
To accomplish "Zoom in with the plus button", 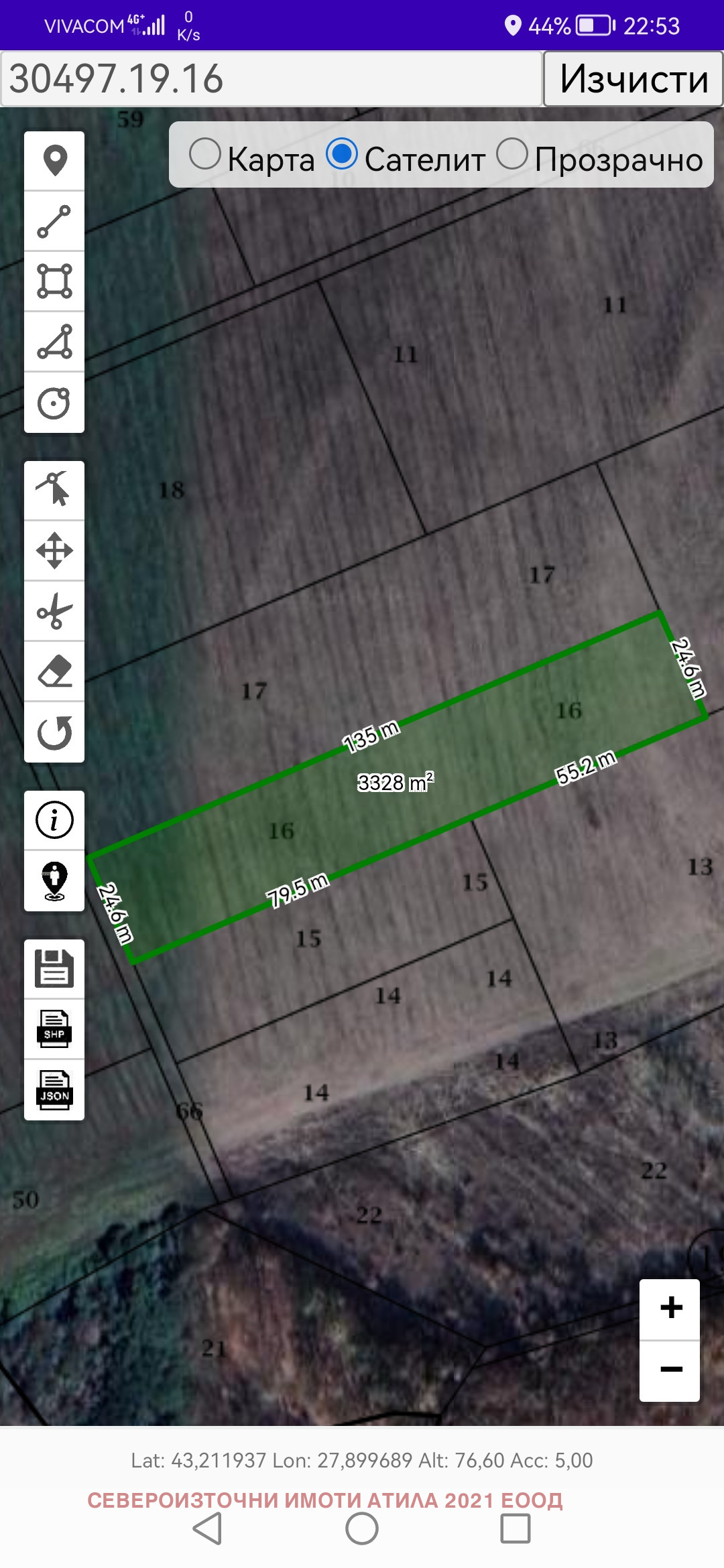I will (670, 1309).
